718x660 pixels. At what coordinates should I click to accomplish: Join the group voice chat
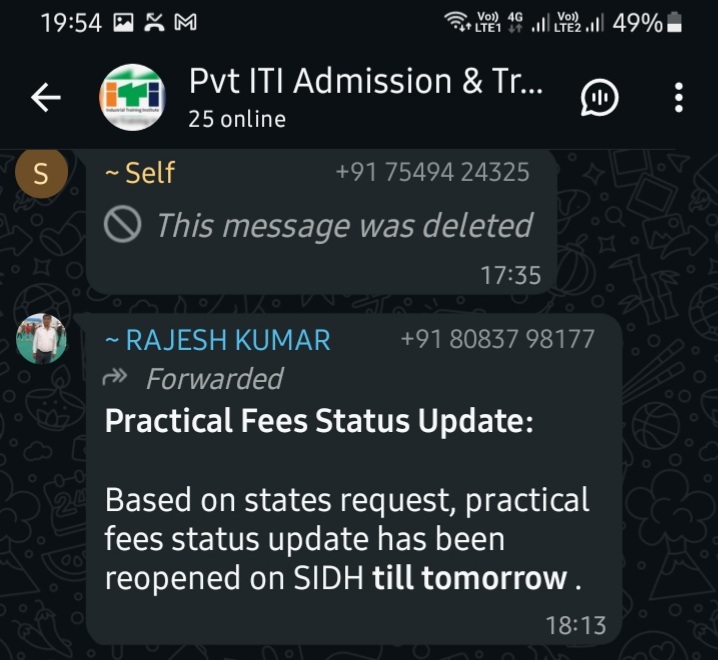click(x=599, y=97)
